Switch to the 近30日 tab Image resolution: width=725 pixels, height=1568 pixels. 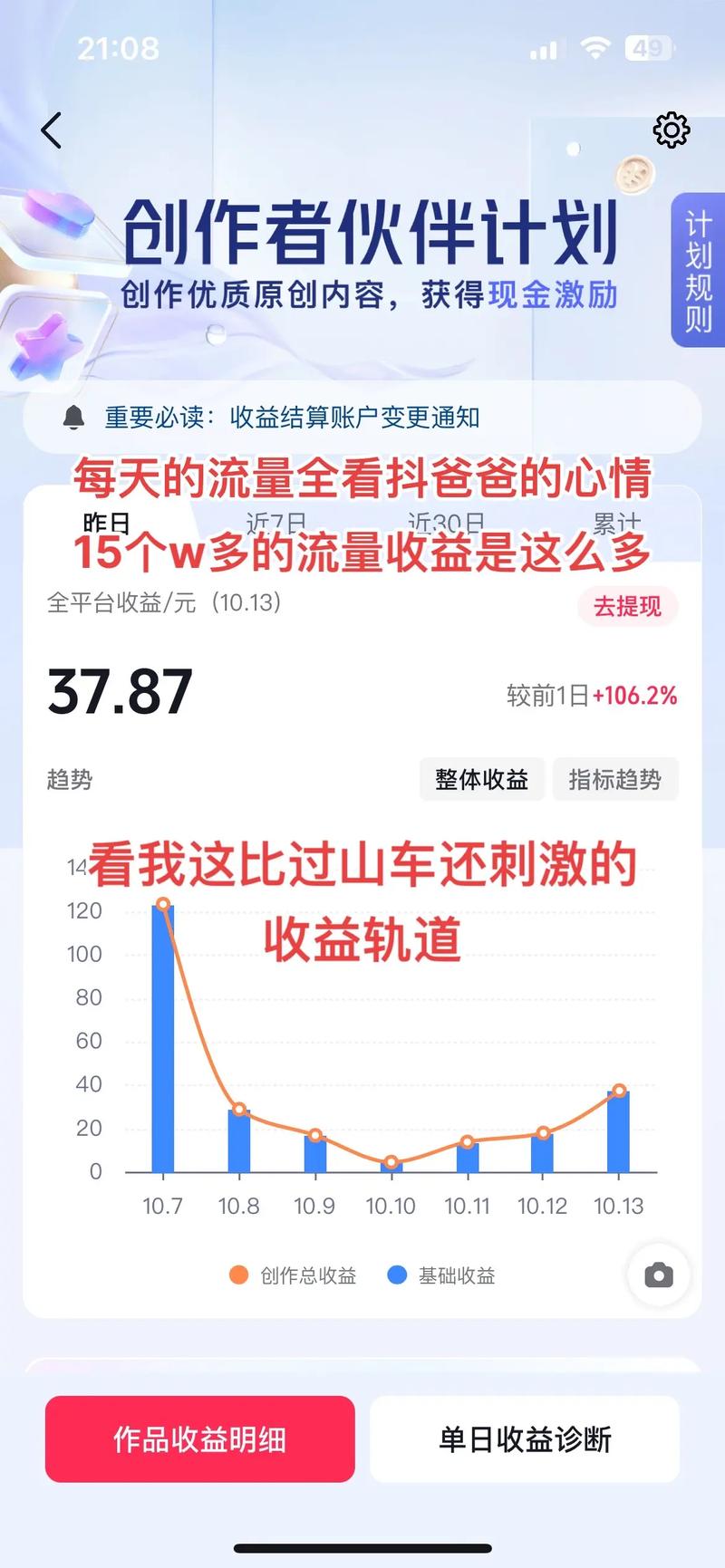(x=445, y=524)
